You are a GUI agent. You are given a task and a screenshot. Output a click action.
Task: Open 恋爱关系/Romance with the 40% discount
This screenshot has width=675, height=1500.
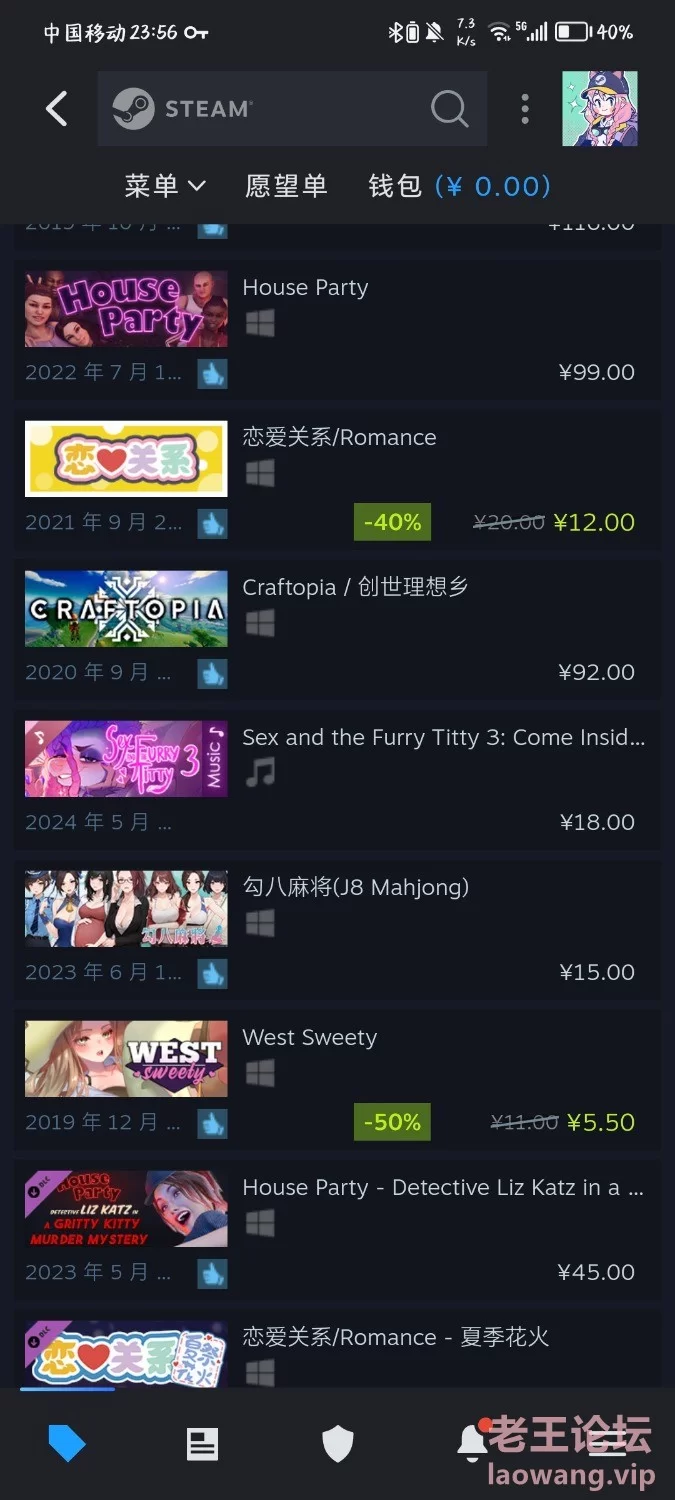(337, 480)
